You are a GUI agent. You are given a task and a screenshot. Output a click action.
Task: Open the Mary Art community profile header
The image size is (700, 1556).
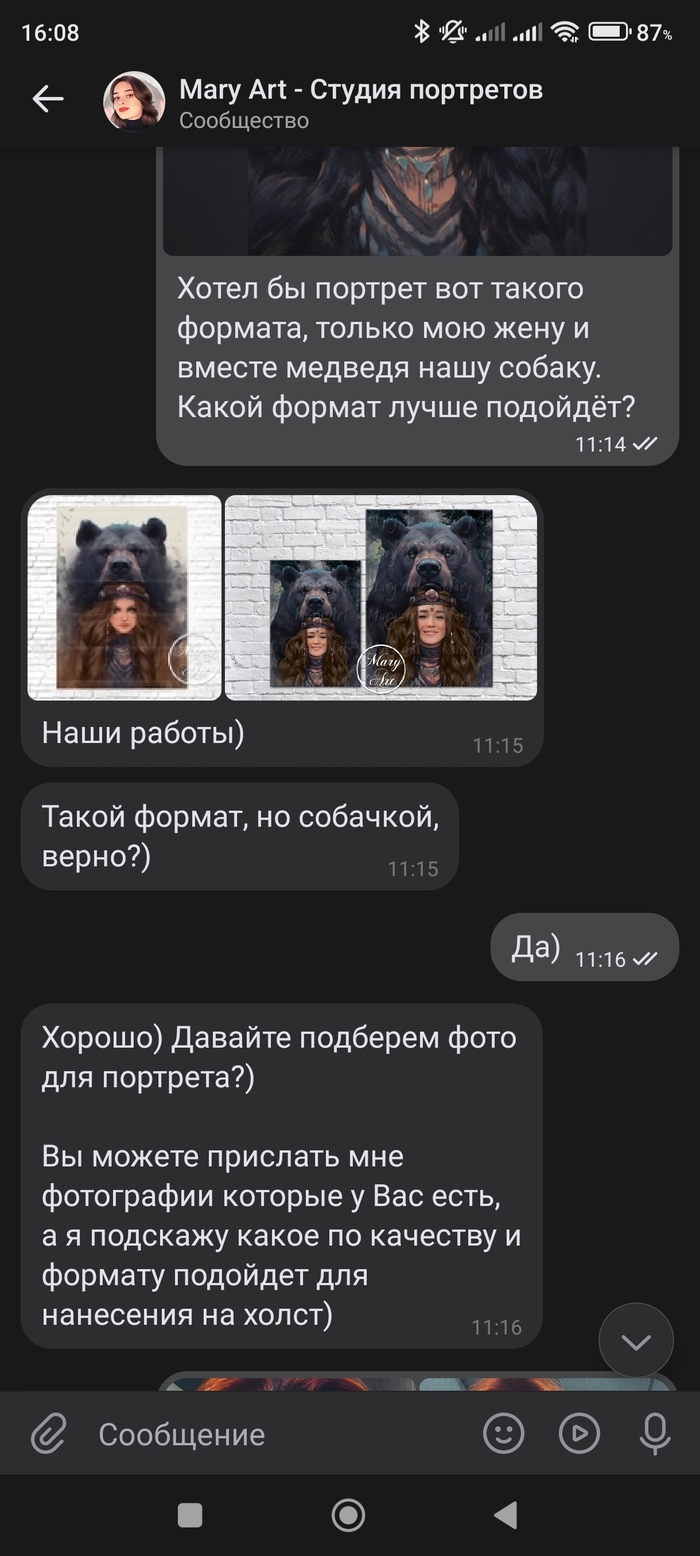[x=360, y=102]
